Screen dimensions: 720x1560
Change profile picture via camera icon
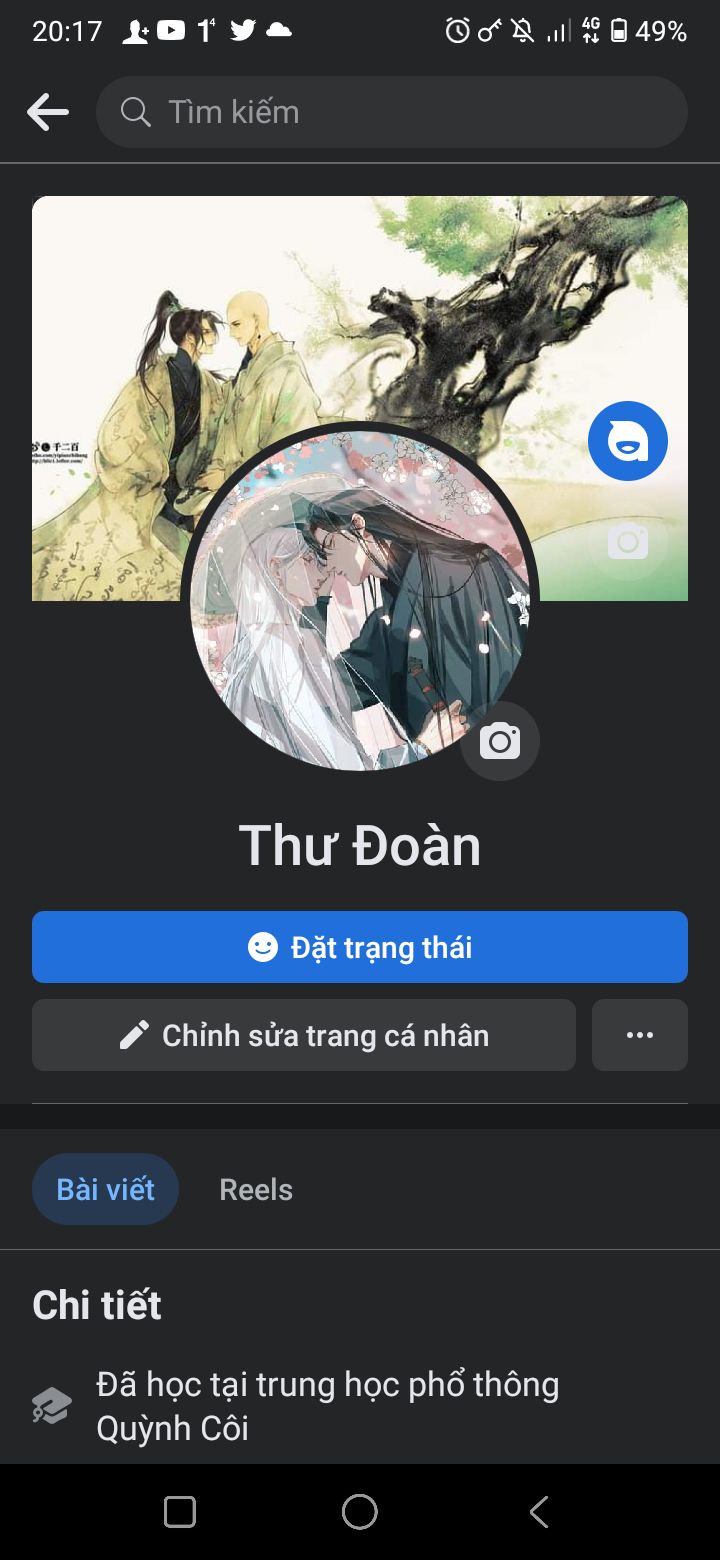pyautogui.click(x=500, y=741)
